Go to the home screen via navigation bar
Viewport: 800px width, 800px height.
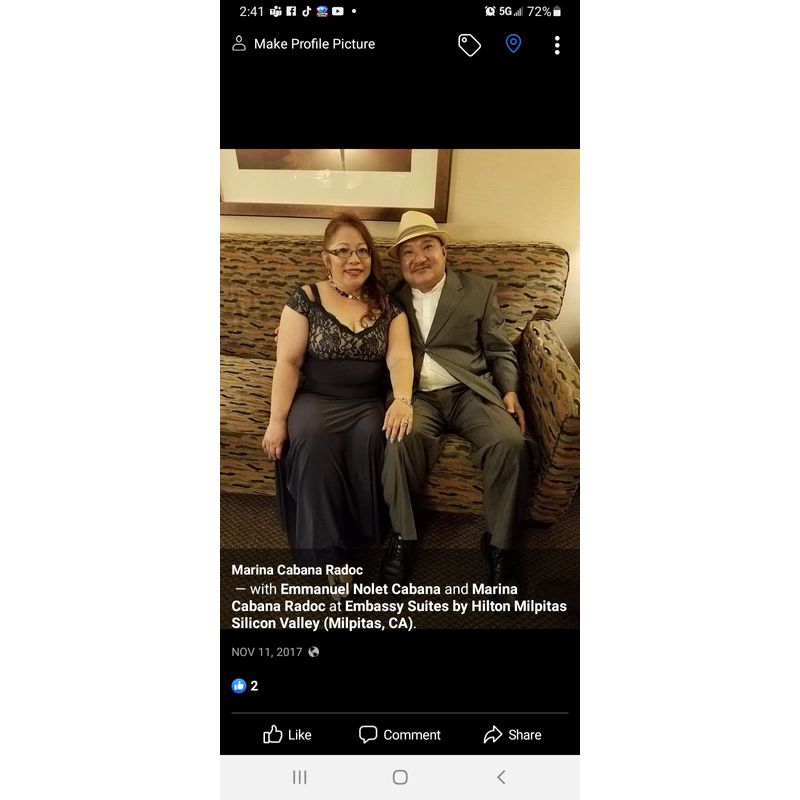click(x=400, y=777)
